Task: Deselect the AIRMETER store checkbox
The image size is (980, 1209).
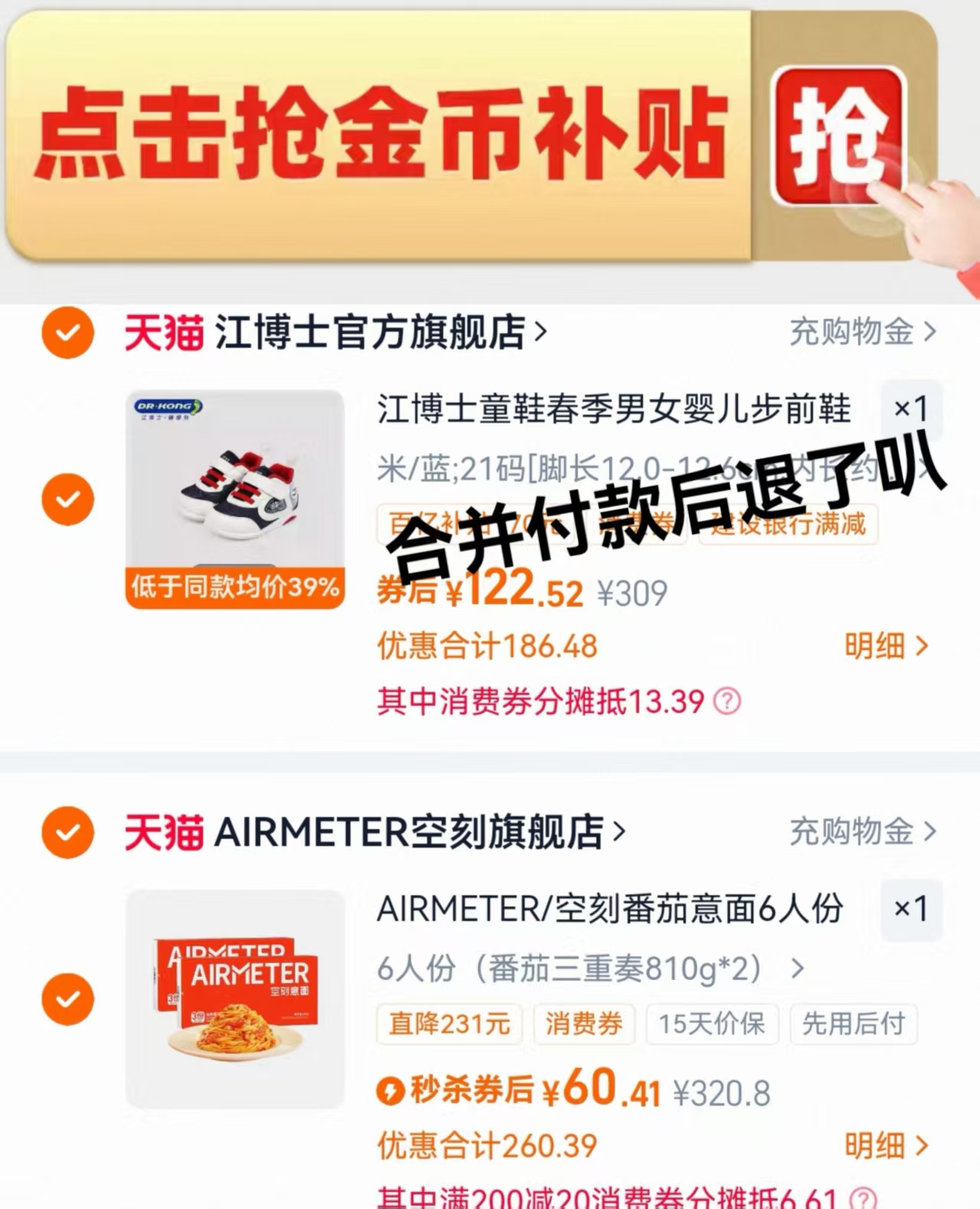Action: 67,833
